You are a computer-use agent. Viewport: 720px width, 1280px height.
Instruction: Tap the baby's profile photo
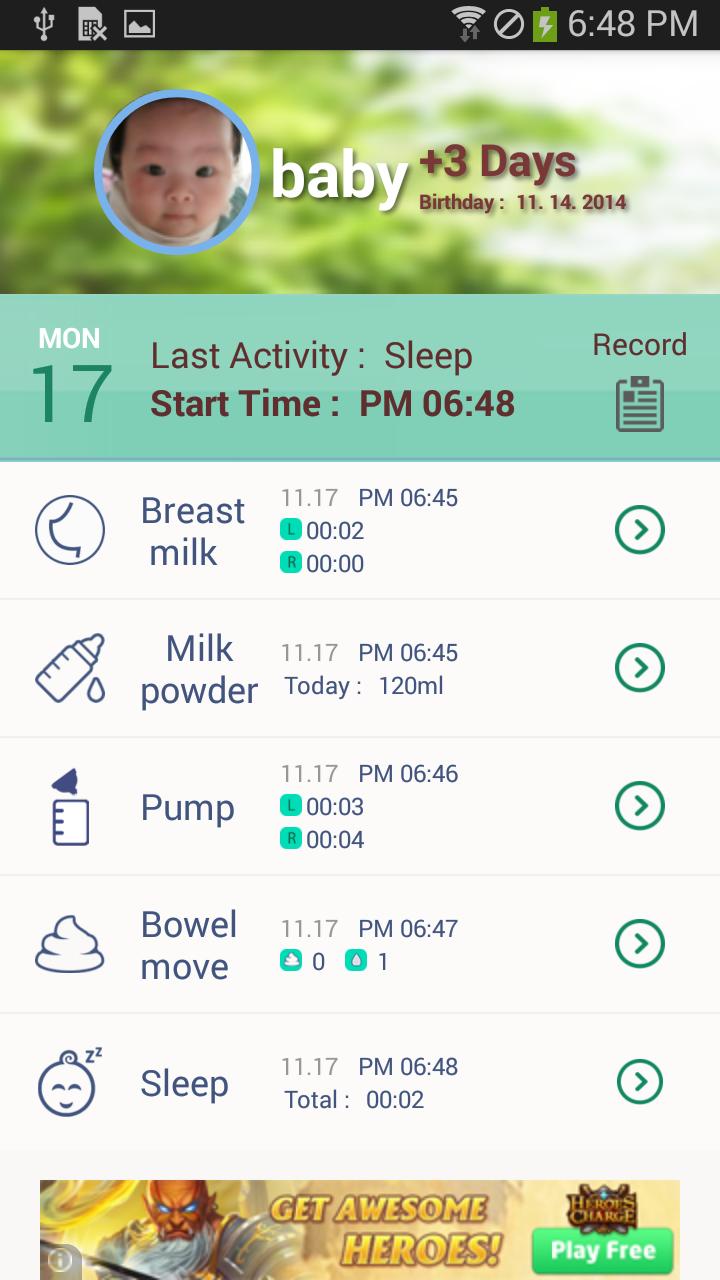click(x=177, y=172)
